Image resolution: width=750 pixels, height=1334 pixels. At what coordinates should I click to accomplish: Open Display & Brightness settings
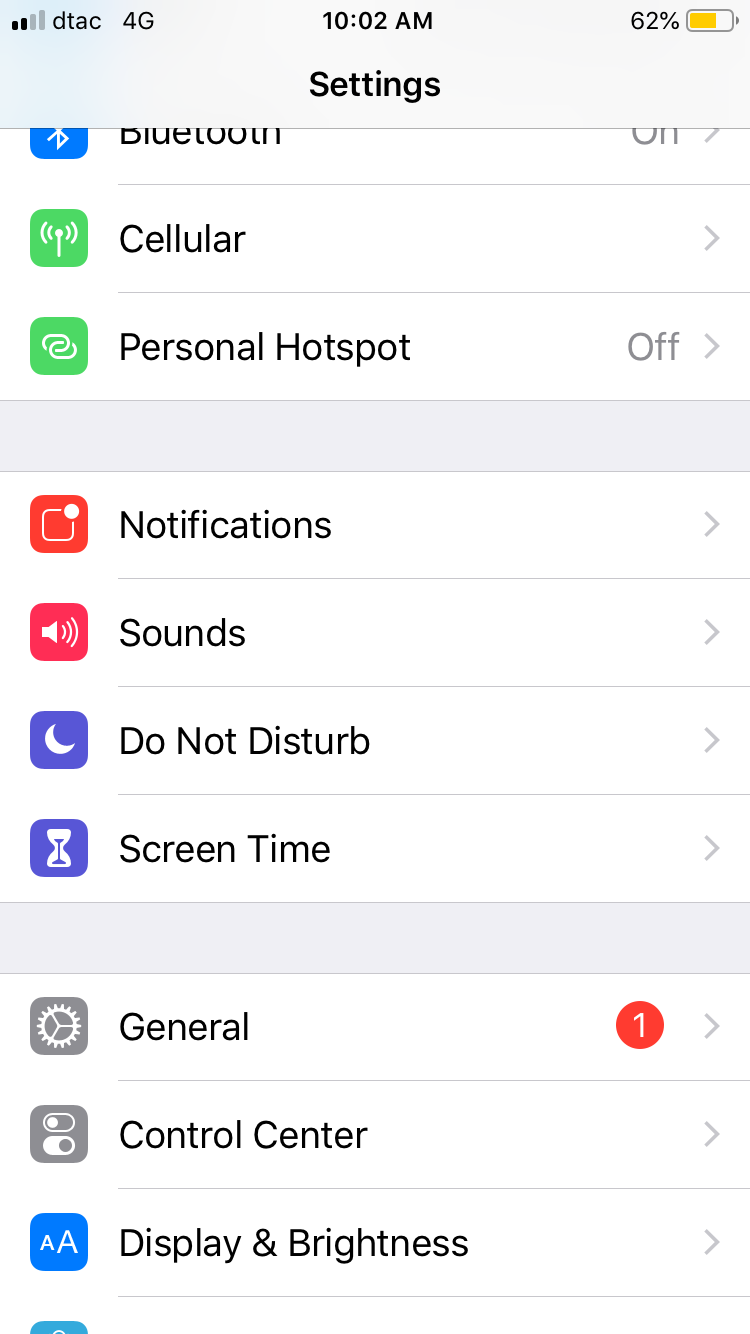(375, 1243)
